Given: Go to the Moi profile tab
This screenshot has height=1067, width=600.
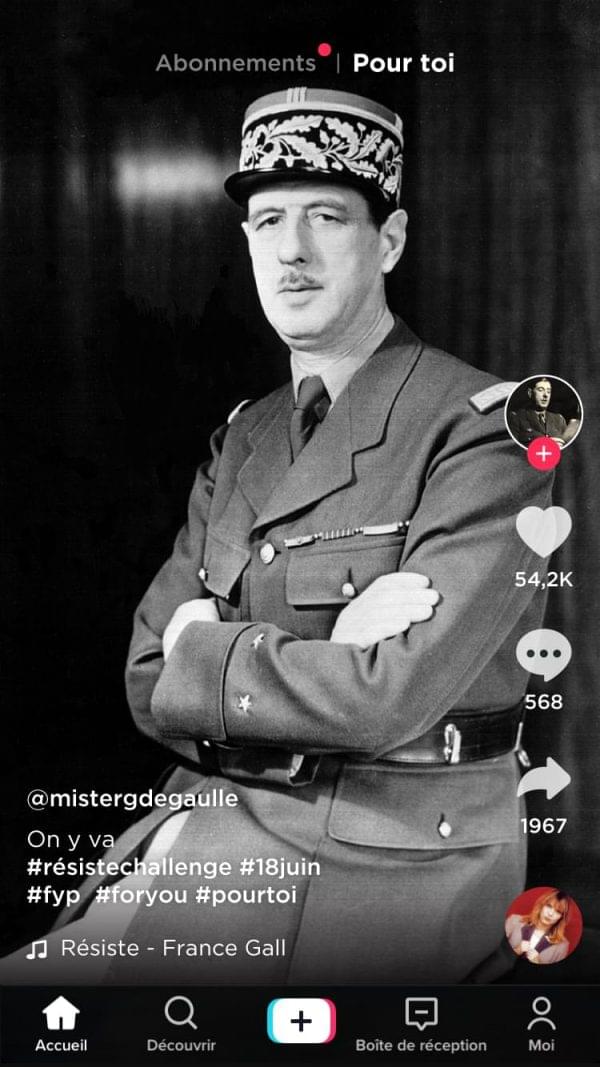Looking at the screenshot, I should [541, 1024].
